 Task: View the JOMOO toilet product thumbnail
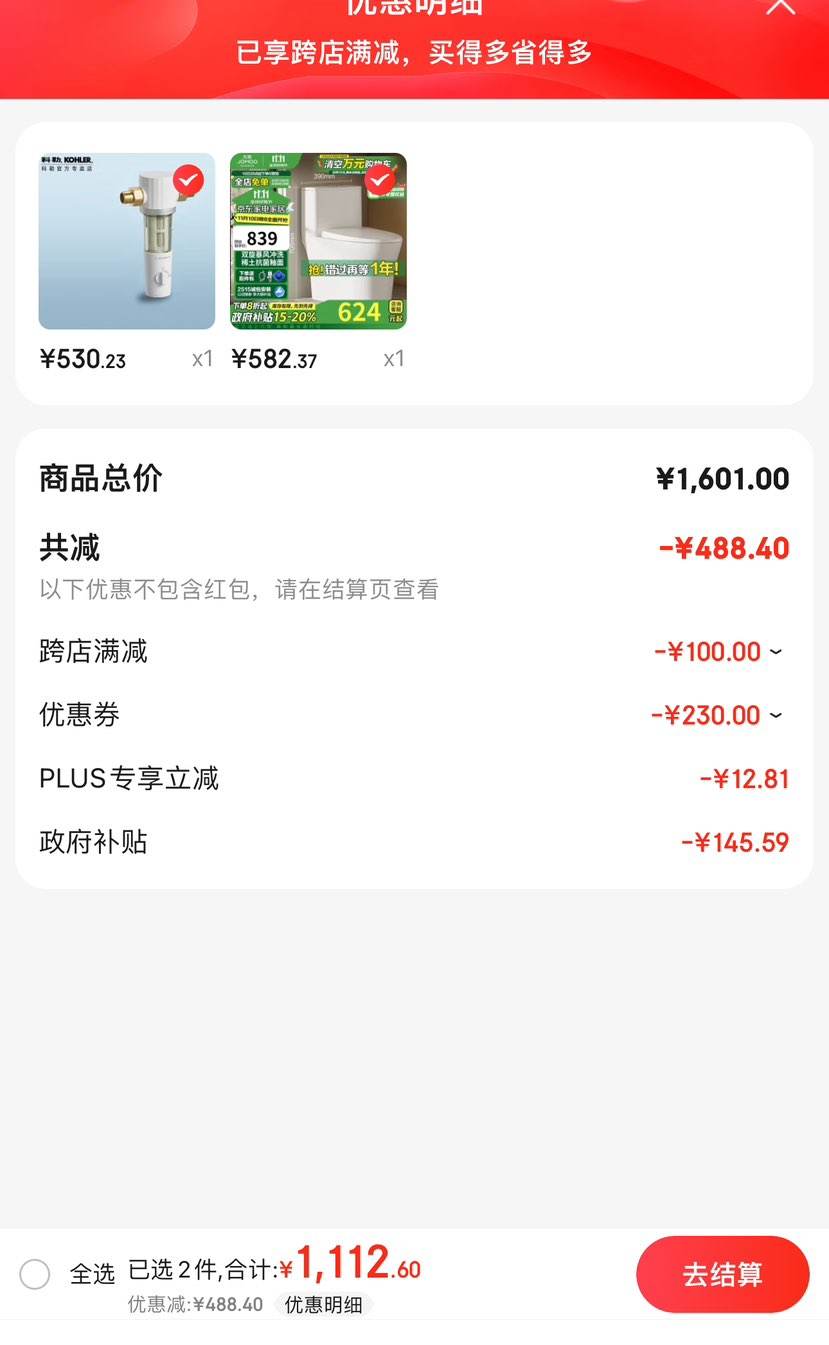pos(317,241)
